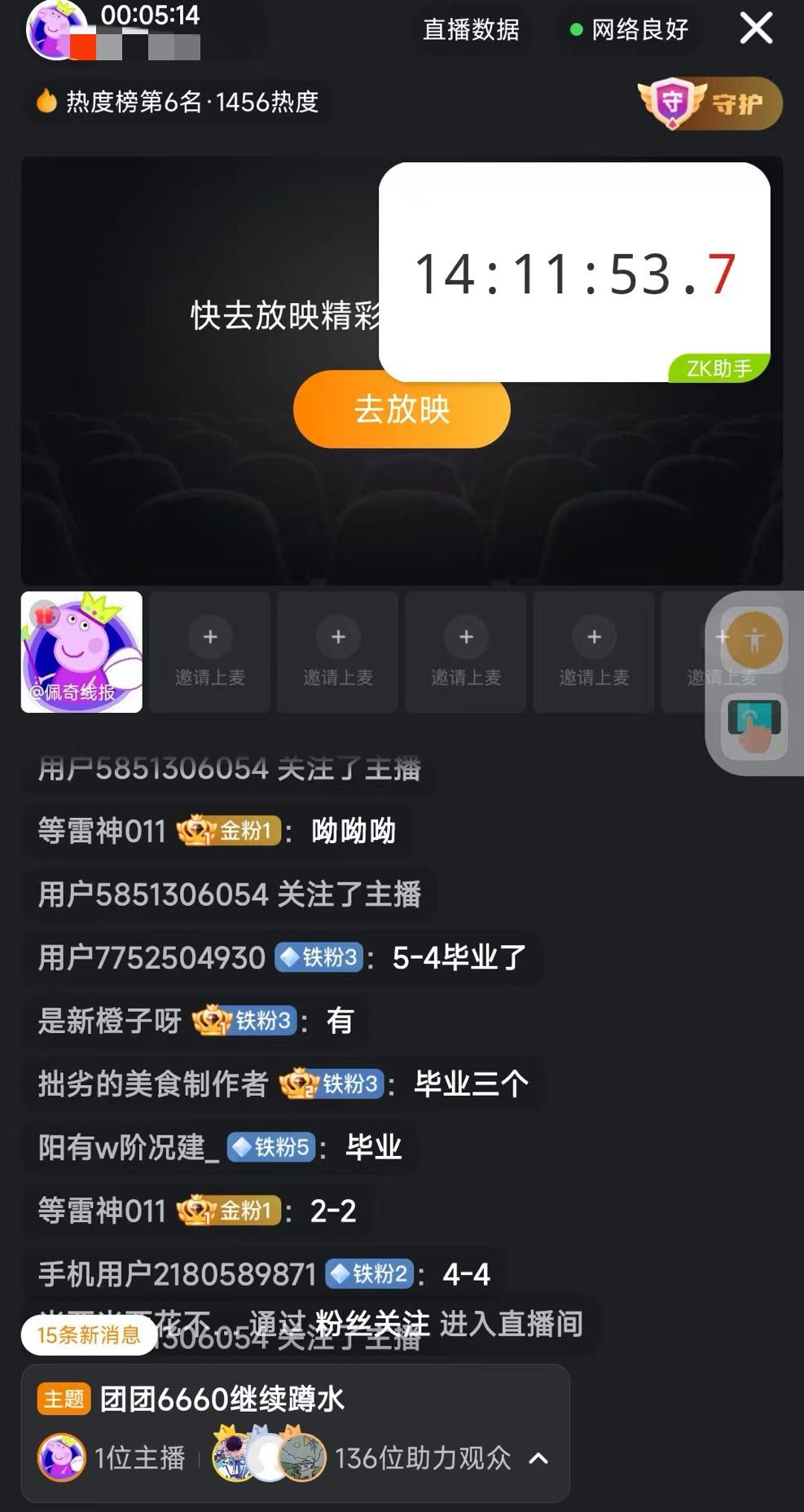Tap the 去放映 button

pyautogui.click(x=402, y=409)
